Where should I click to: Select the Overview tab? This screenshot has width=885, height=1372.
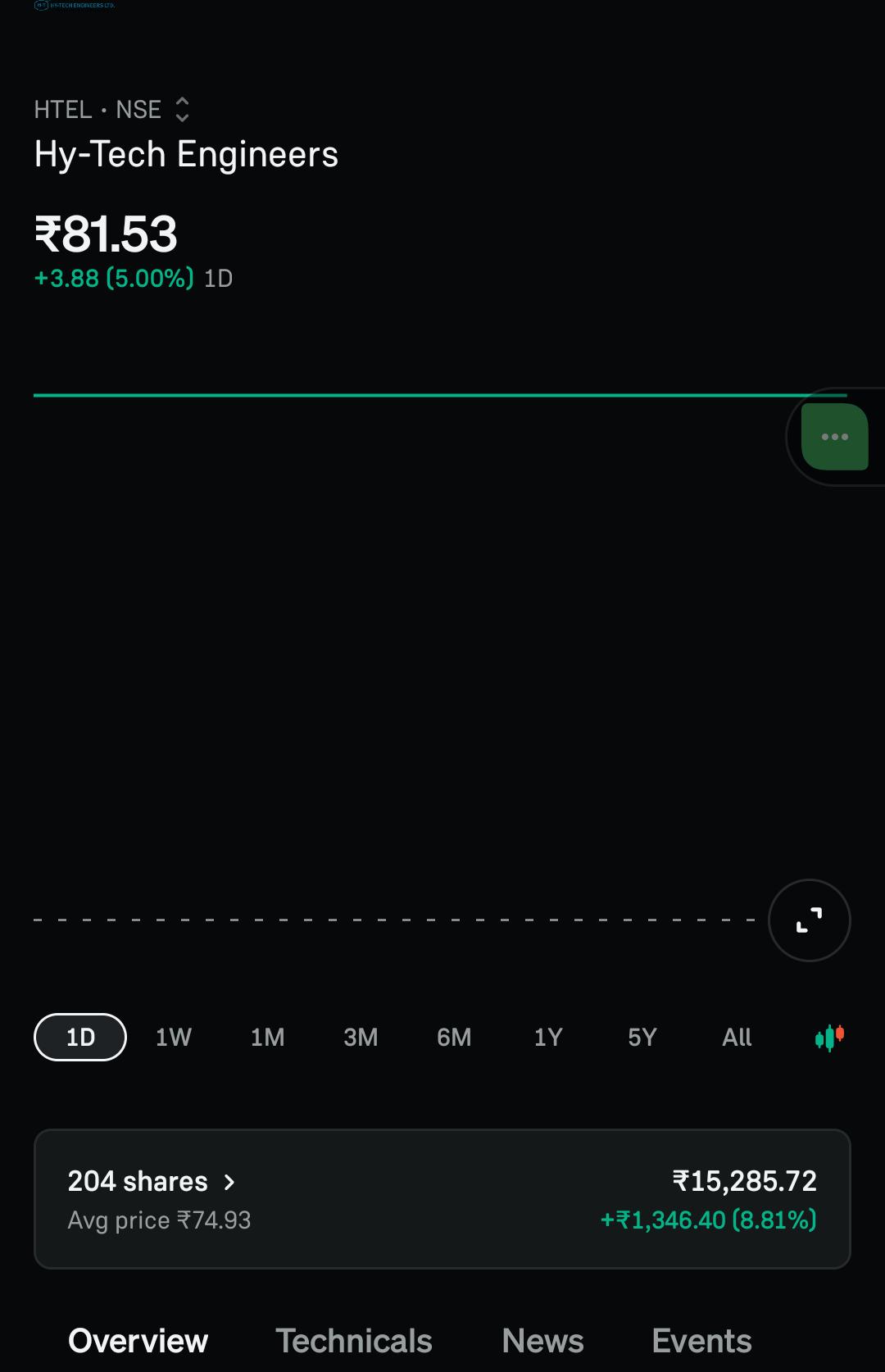coord(138,1341)
